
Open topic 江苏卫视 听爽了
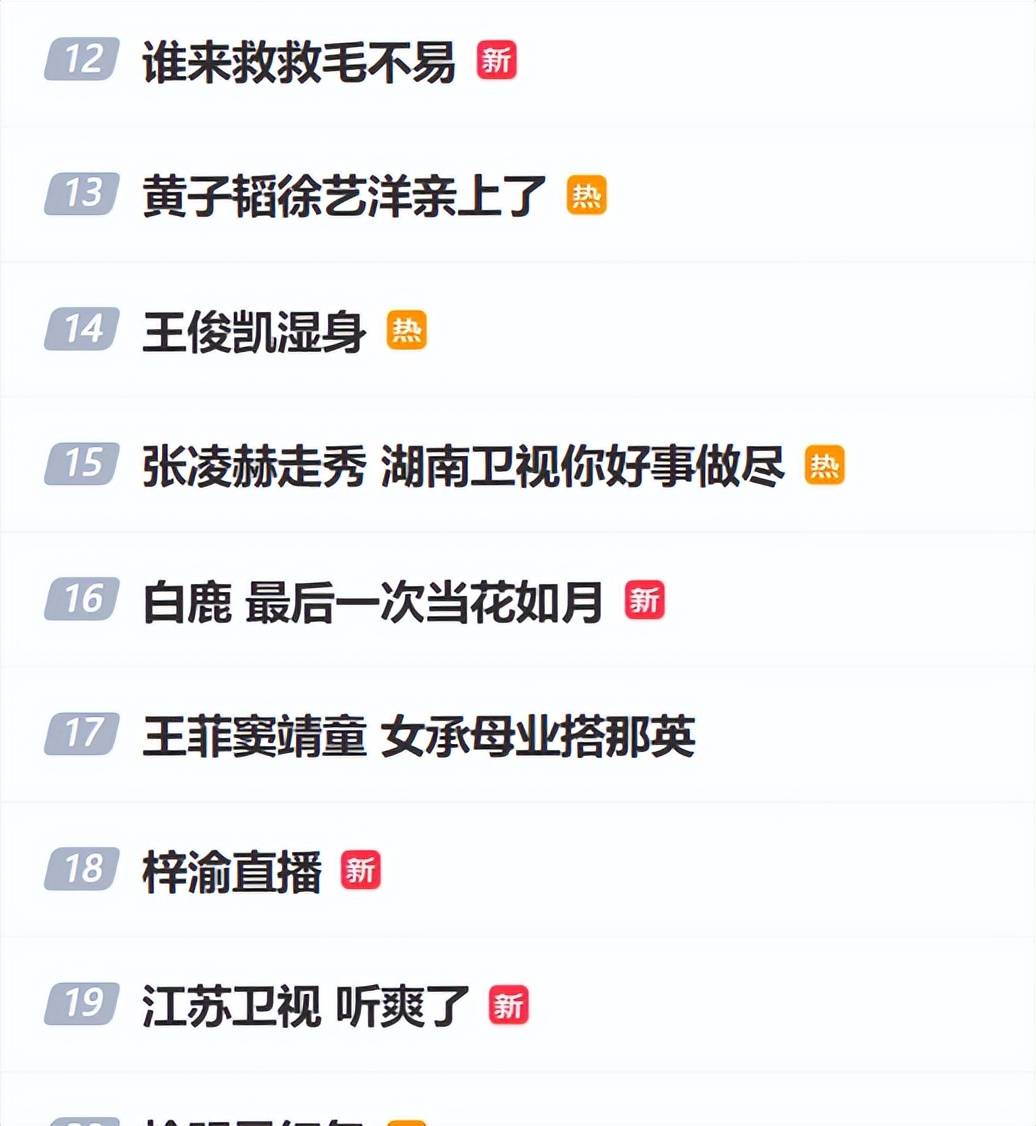click(306, 1007)
